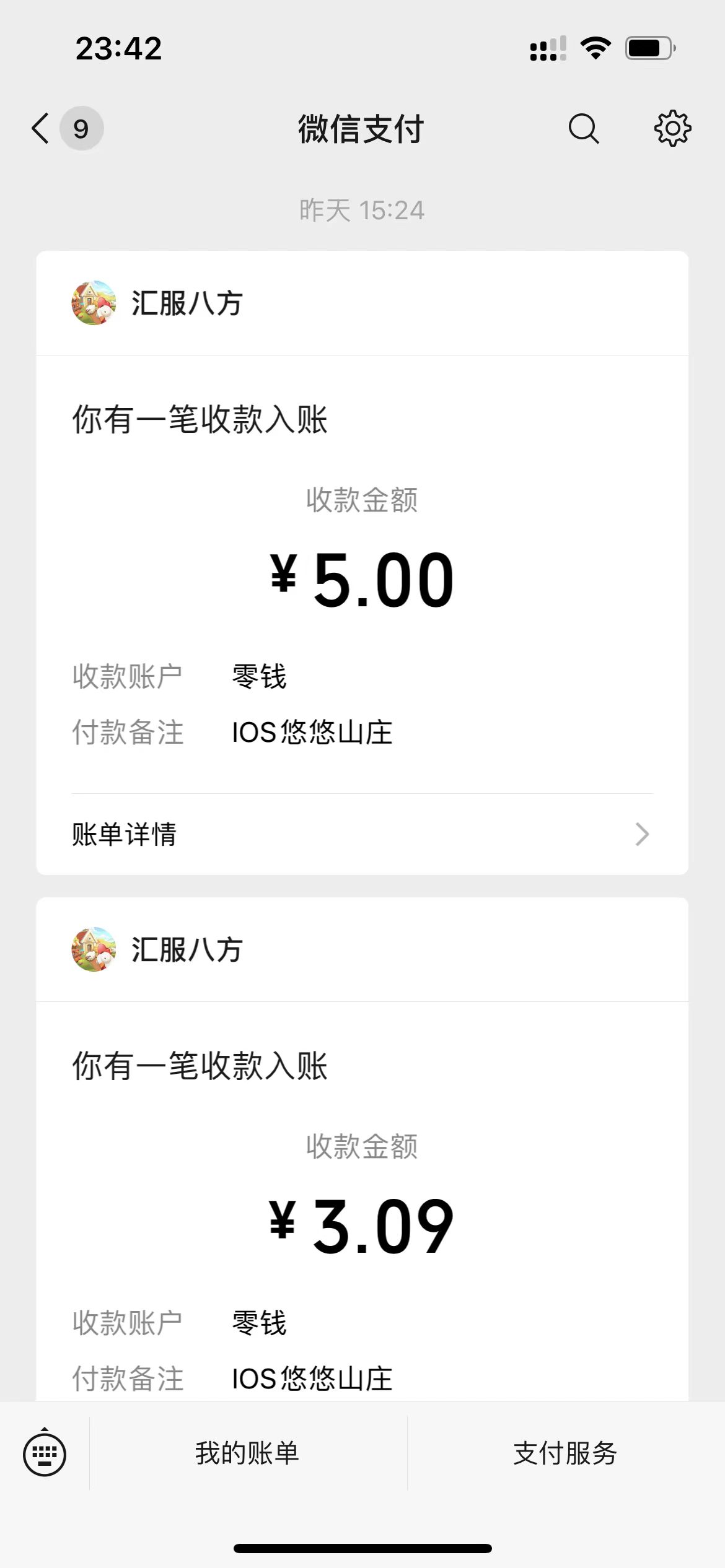
Task: Open the search magnifier icon
Action: (583, 129)
